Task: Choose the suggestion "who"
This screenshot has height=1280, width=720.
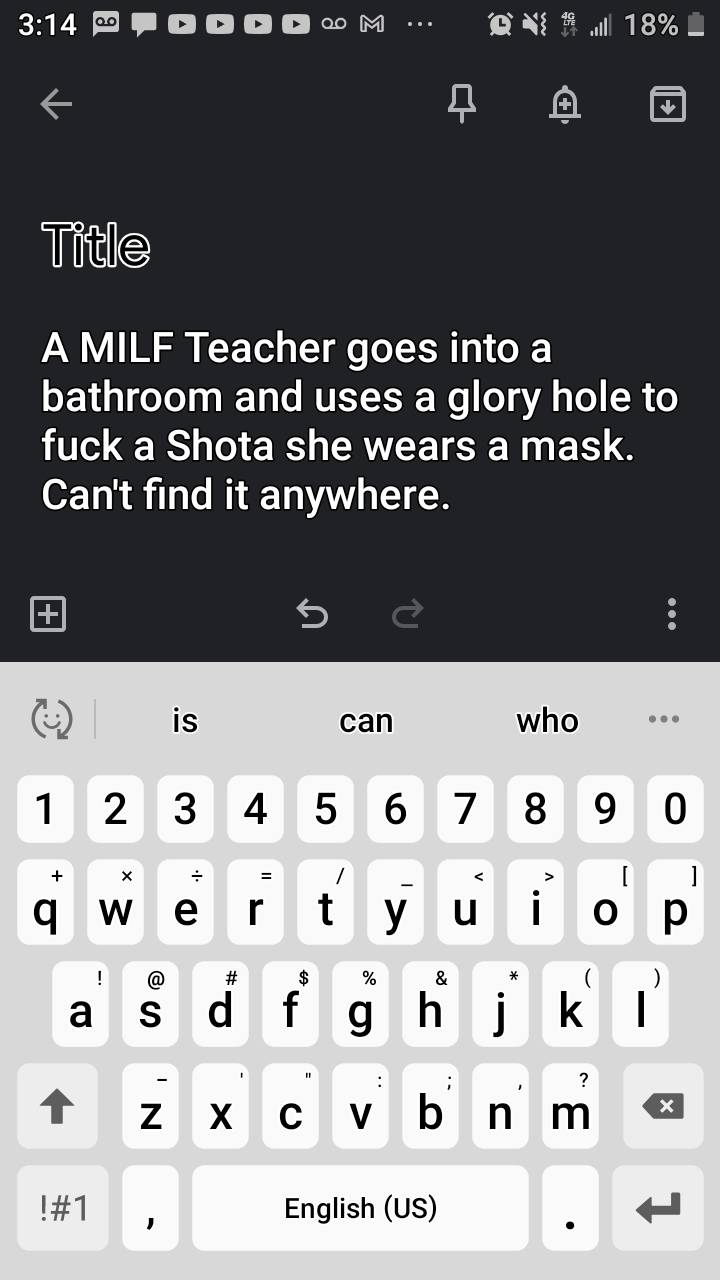Action: [547, 720]
